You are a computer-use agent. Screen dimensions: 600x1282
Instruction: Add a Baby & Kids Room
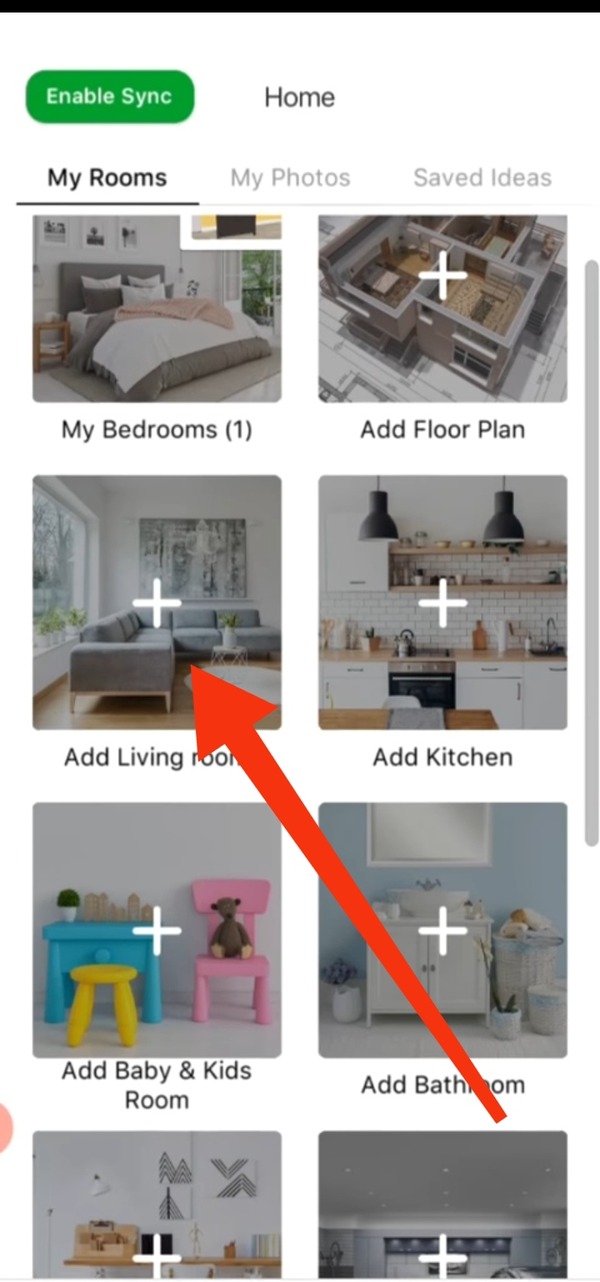tap(157, 930)
